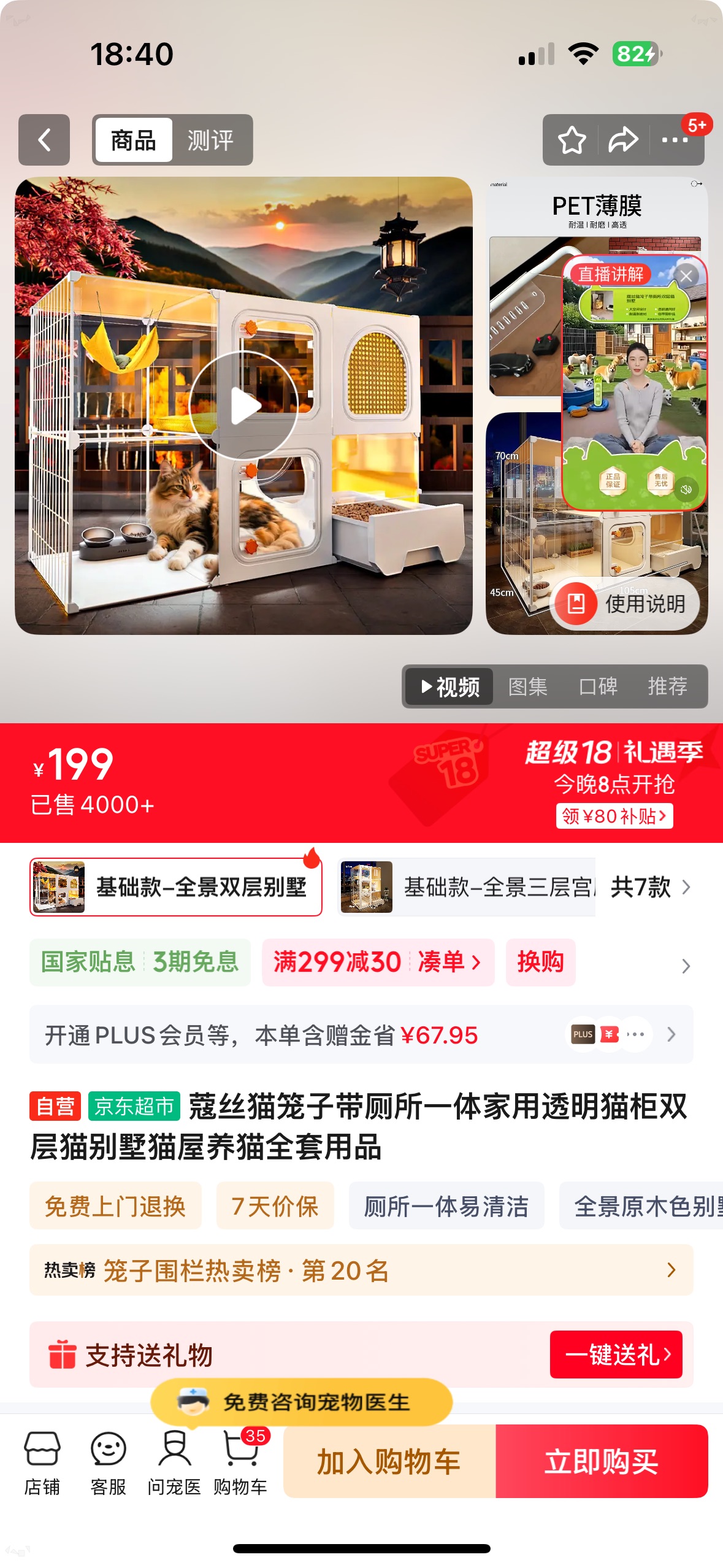Buy now with 立即购买
Viewport: 723px width, 1568px height.
tap(602, 1462)
